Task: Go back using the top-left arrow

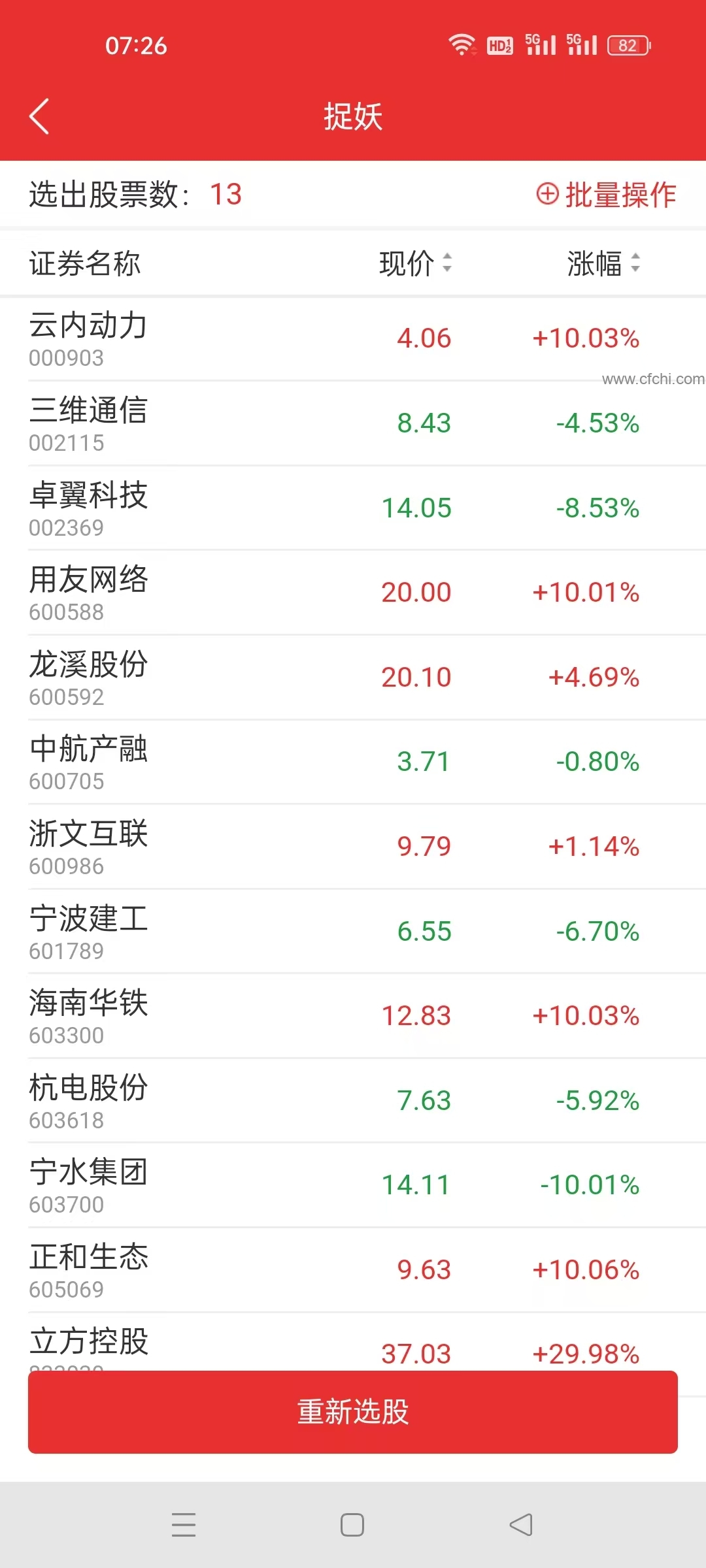Action: (x=39, y=117)
